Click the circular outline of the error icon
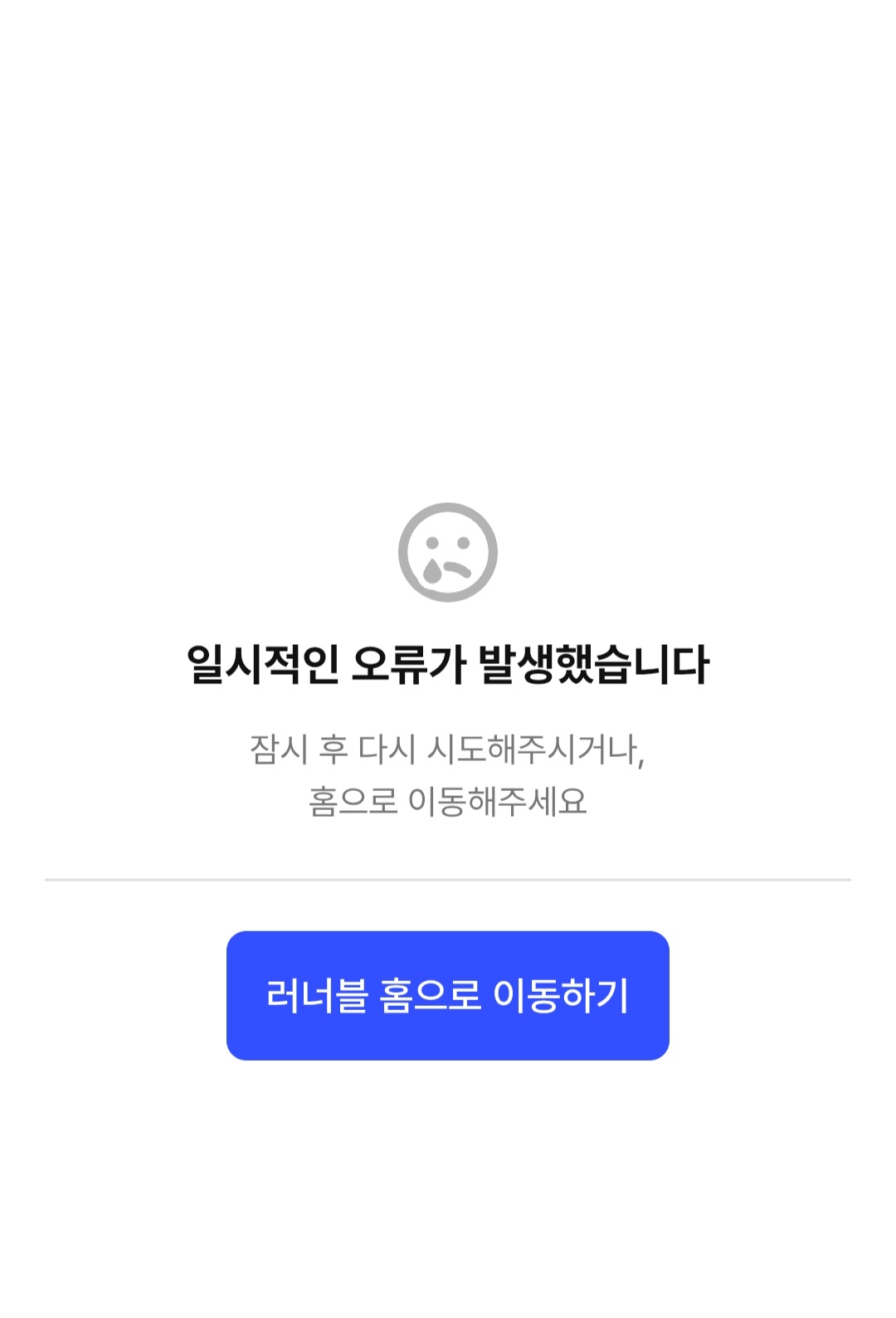The height and width of the screenshot is (1318, 896). [x=448, y=506]
